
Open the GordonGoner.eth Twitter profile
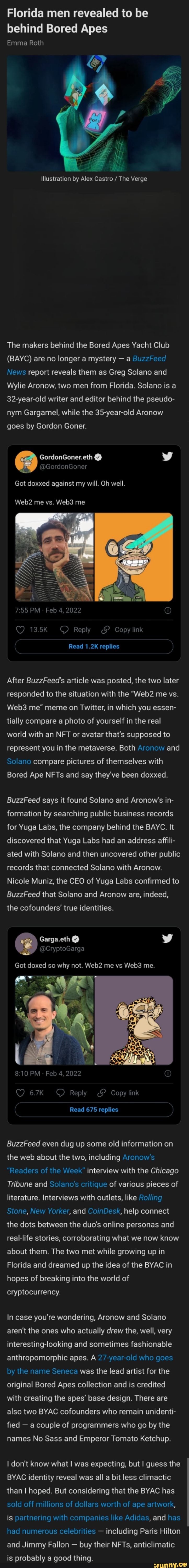click(66, 457)
